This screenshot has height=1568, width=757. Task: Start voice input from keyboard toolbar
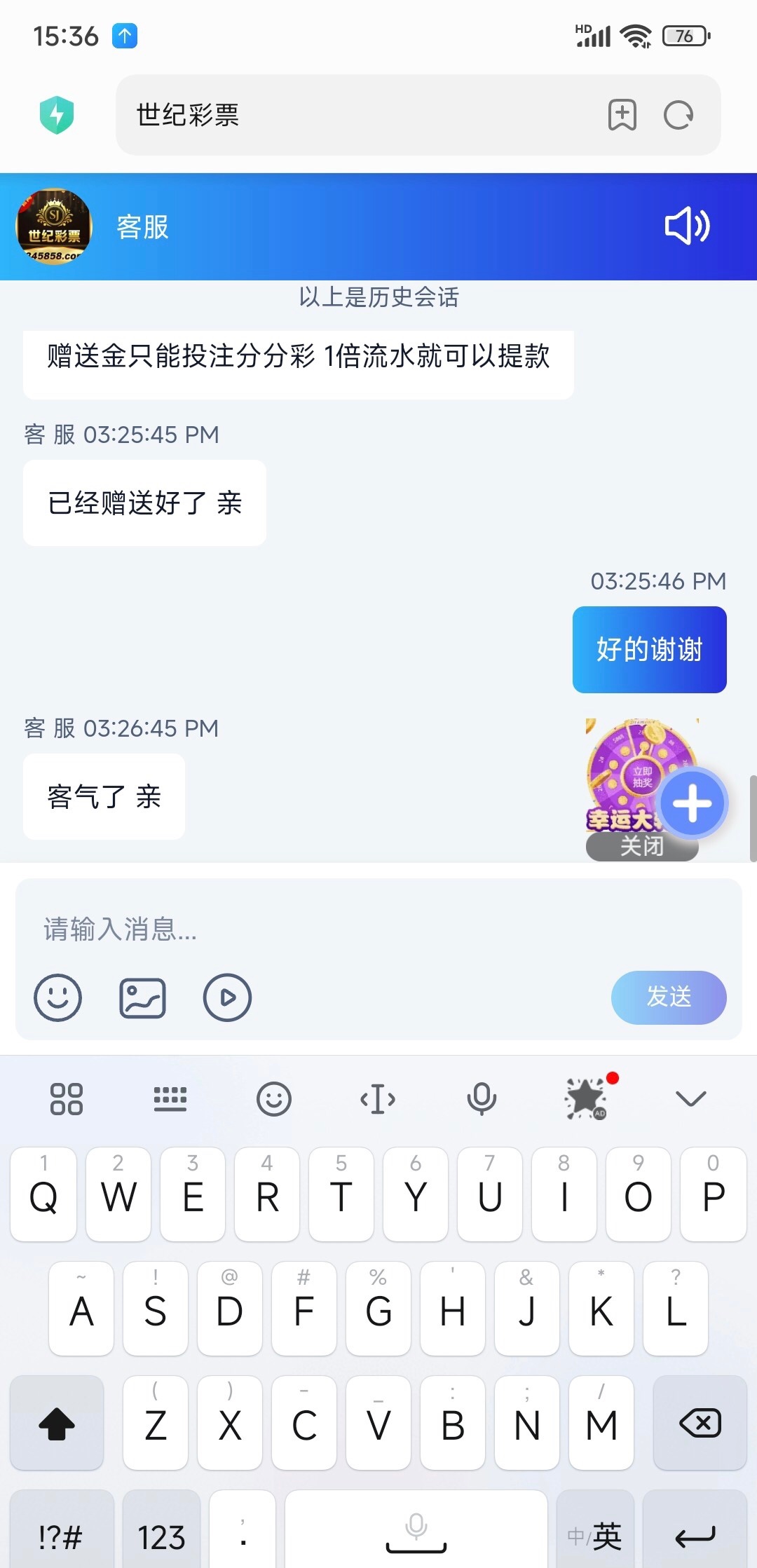[482, 1098]
